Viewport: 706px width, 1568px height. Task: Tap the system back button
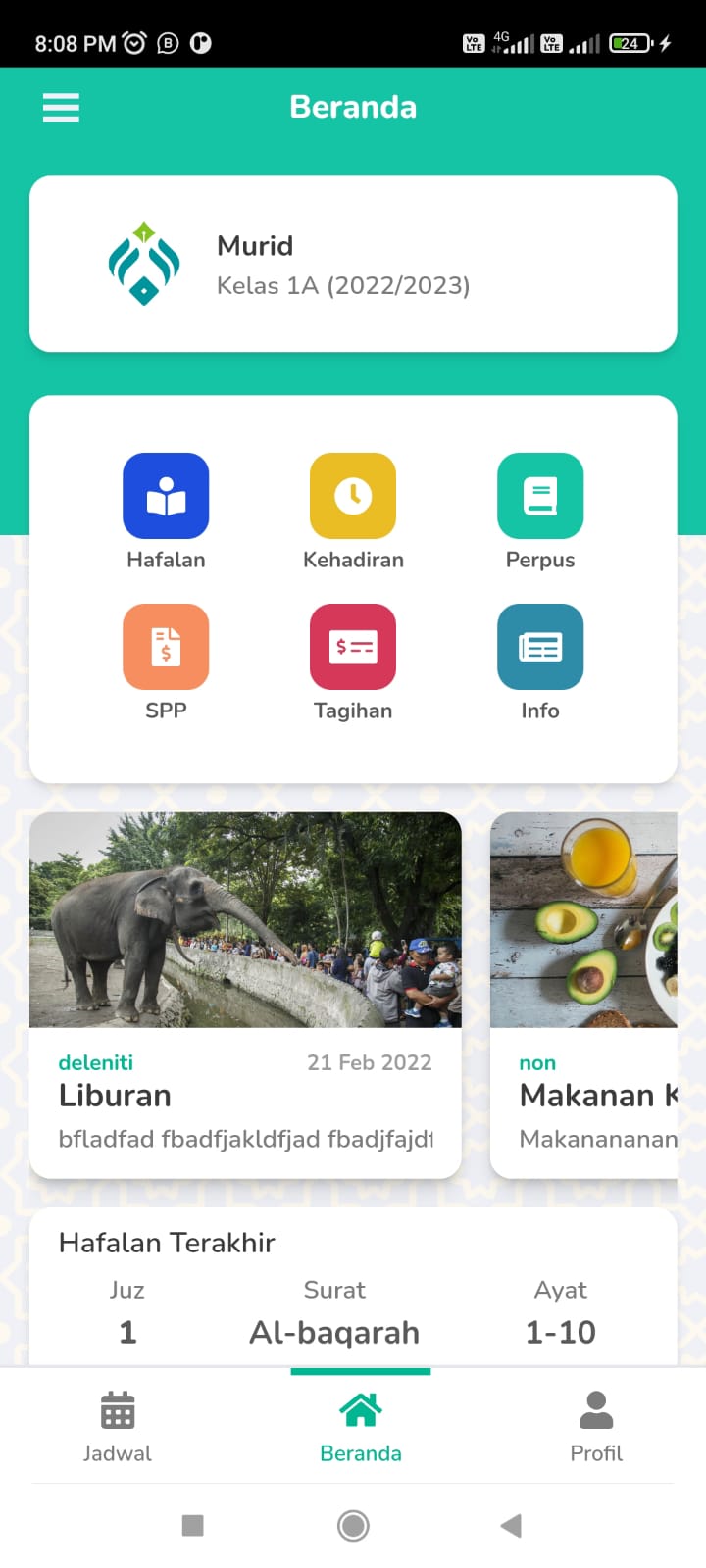pyautogui.click(x=511, y=1526)
